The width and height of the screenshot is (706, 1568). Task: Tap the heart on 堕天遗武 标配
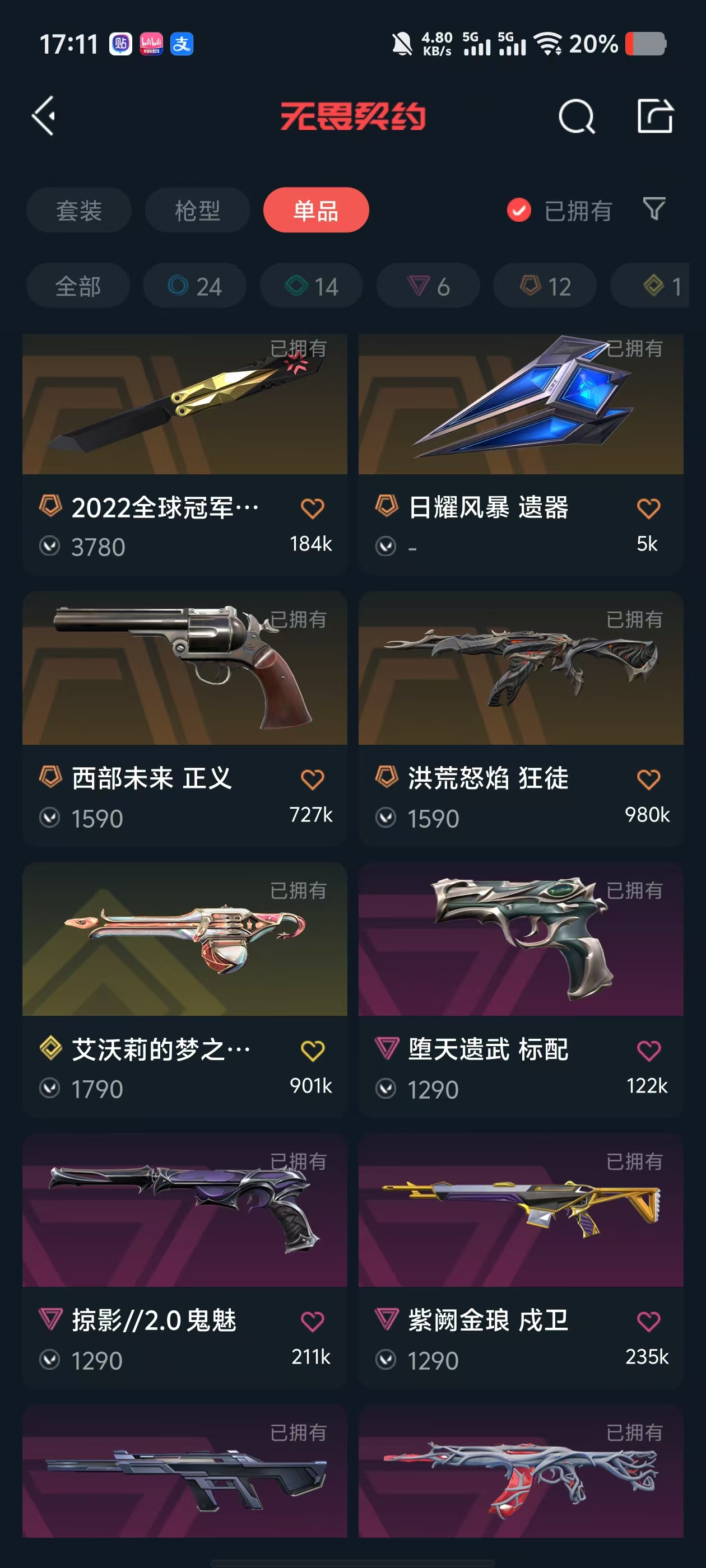click(x=648, y=1051)
